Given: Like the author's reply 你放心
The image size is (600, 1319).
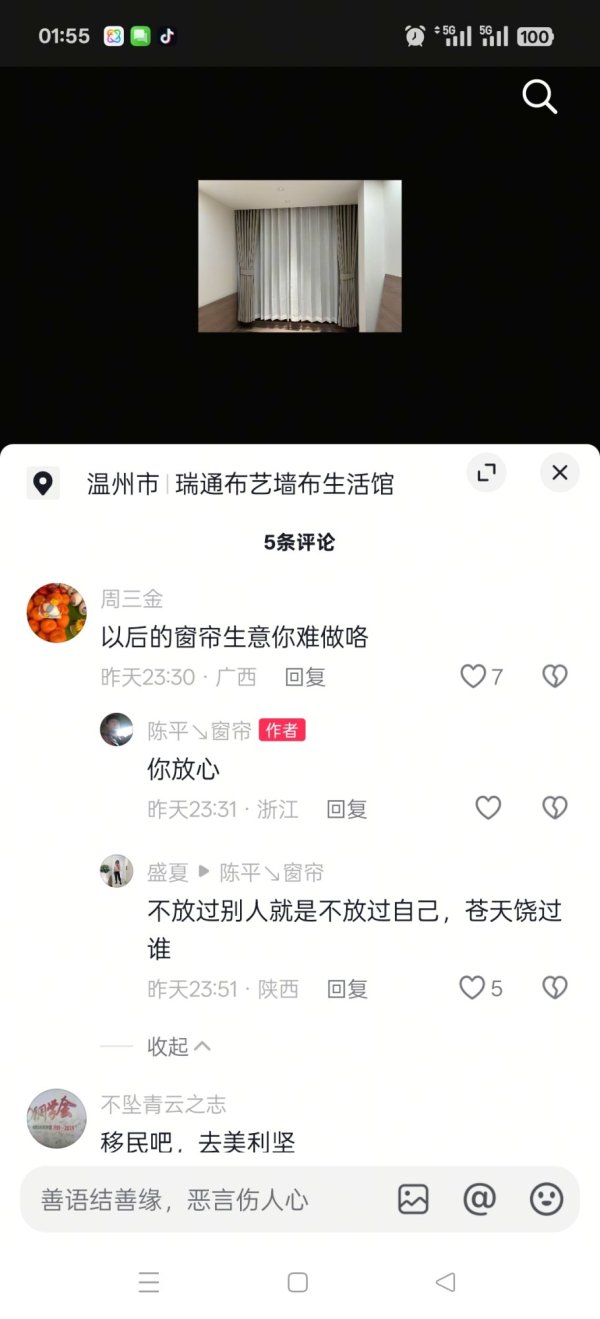Looking at the screenshot, I should coord(488,808).
